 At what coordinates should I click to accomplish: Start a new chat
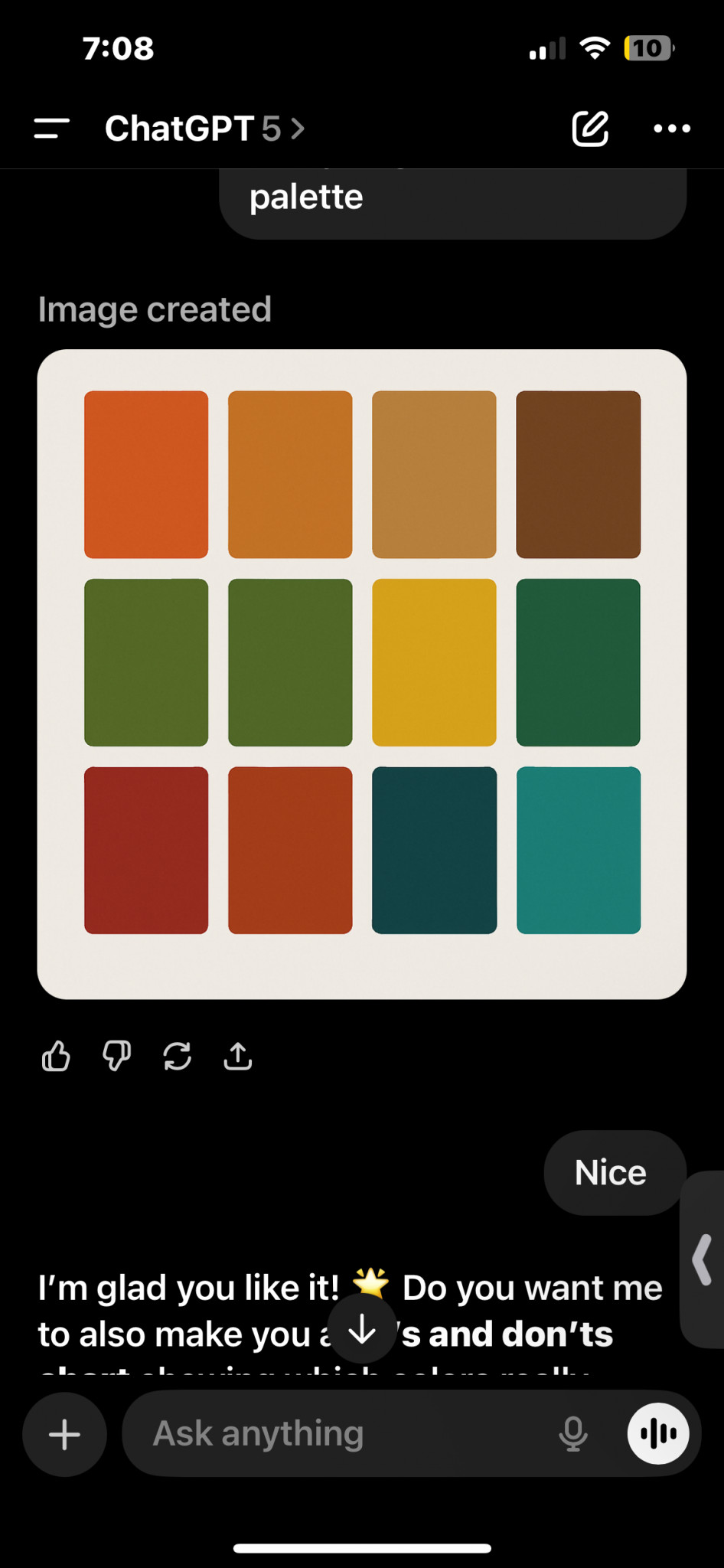click(x=590, y=129)
